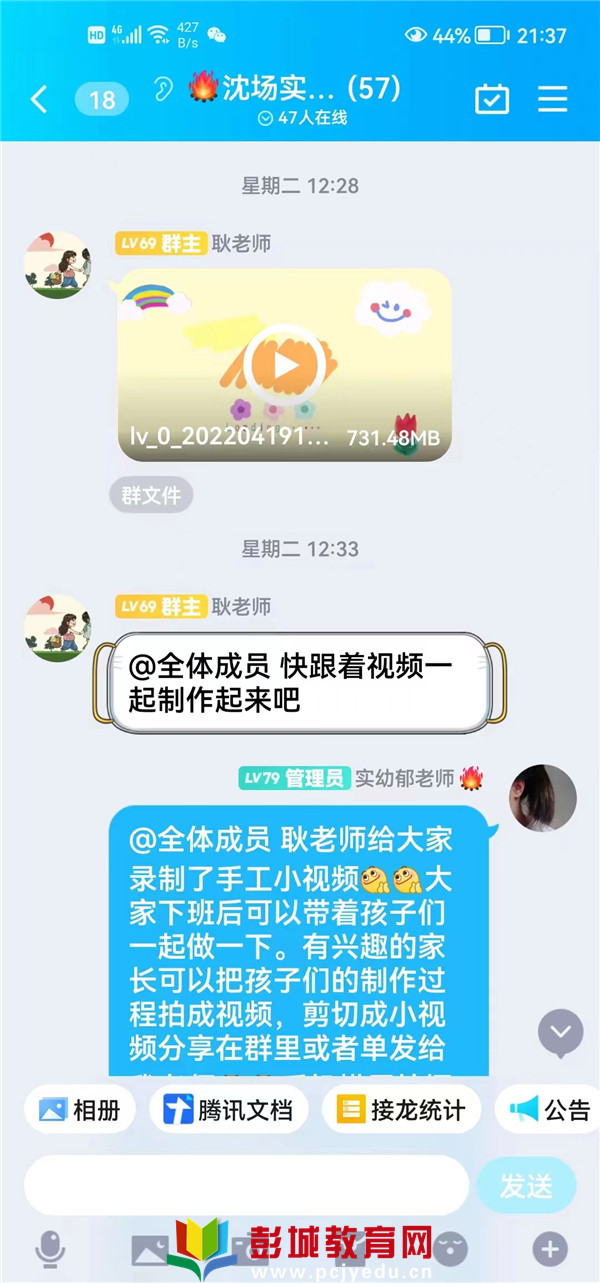This screenshot has width=600, height=1283.
Task: Open the 公告 announcements shortcut
Action: click(x=550, y=1109)
